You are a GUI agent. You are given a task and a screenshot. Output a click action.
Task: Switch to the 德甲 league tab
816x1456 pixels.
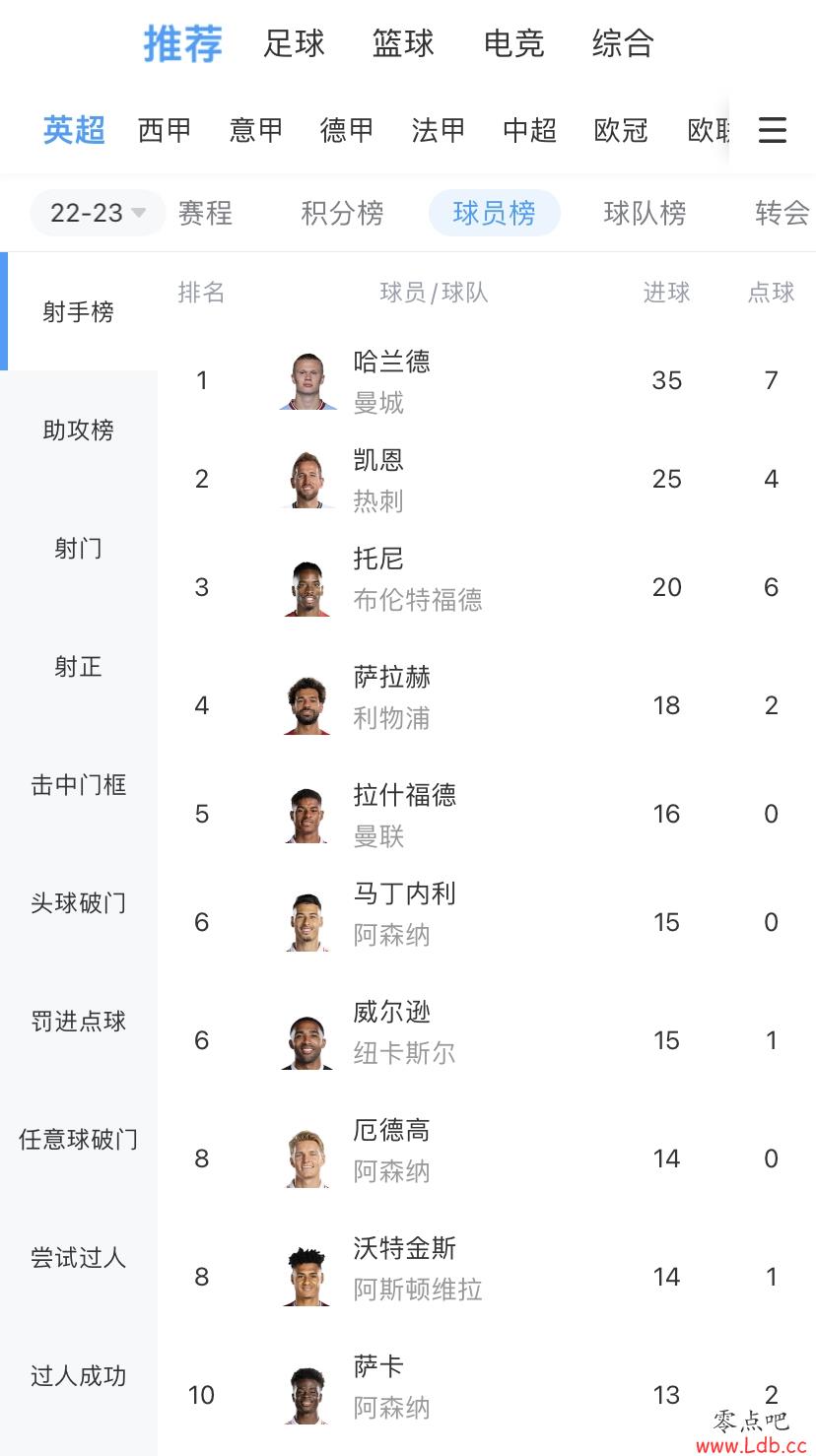[347, 130]
